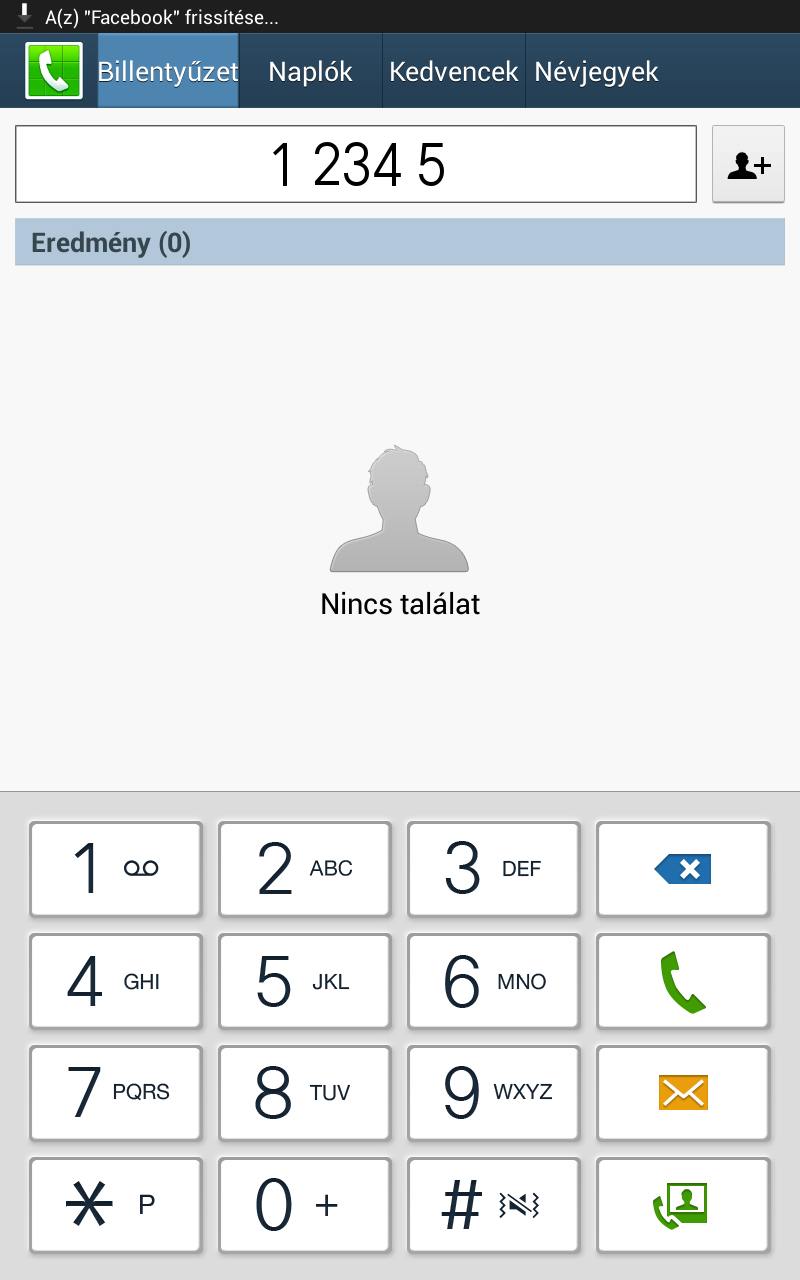Enter digit 2 ABC

point(305,869)
